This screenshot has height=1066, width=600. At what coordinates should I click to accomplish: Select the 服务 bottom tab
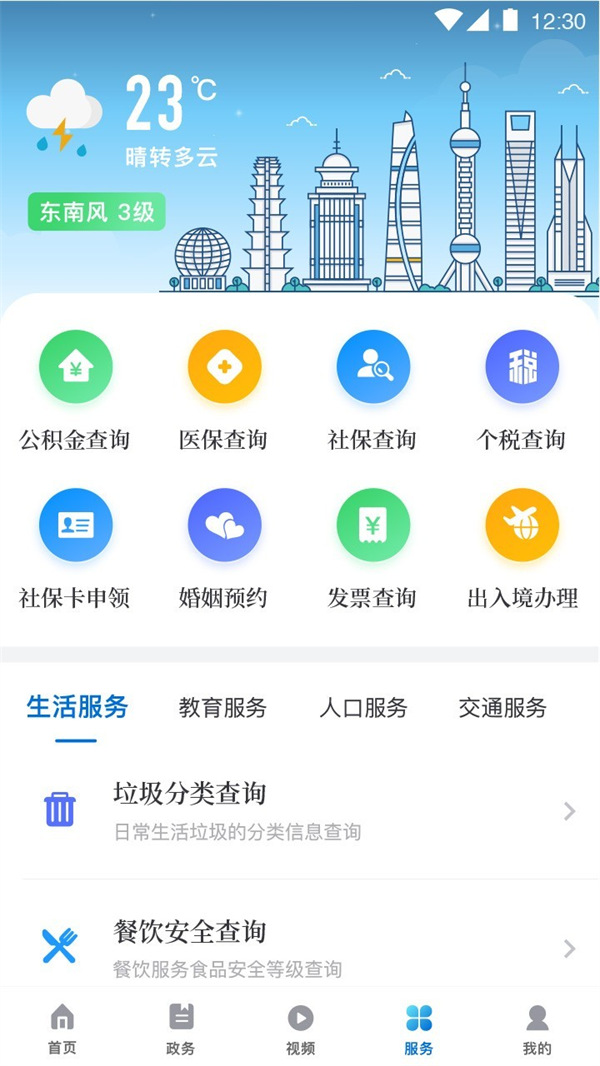coord(419,1029)
